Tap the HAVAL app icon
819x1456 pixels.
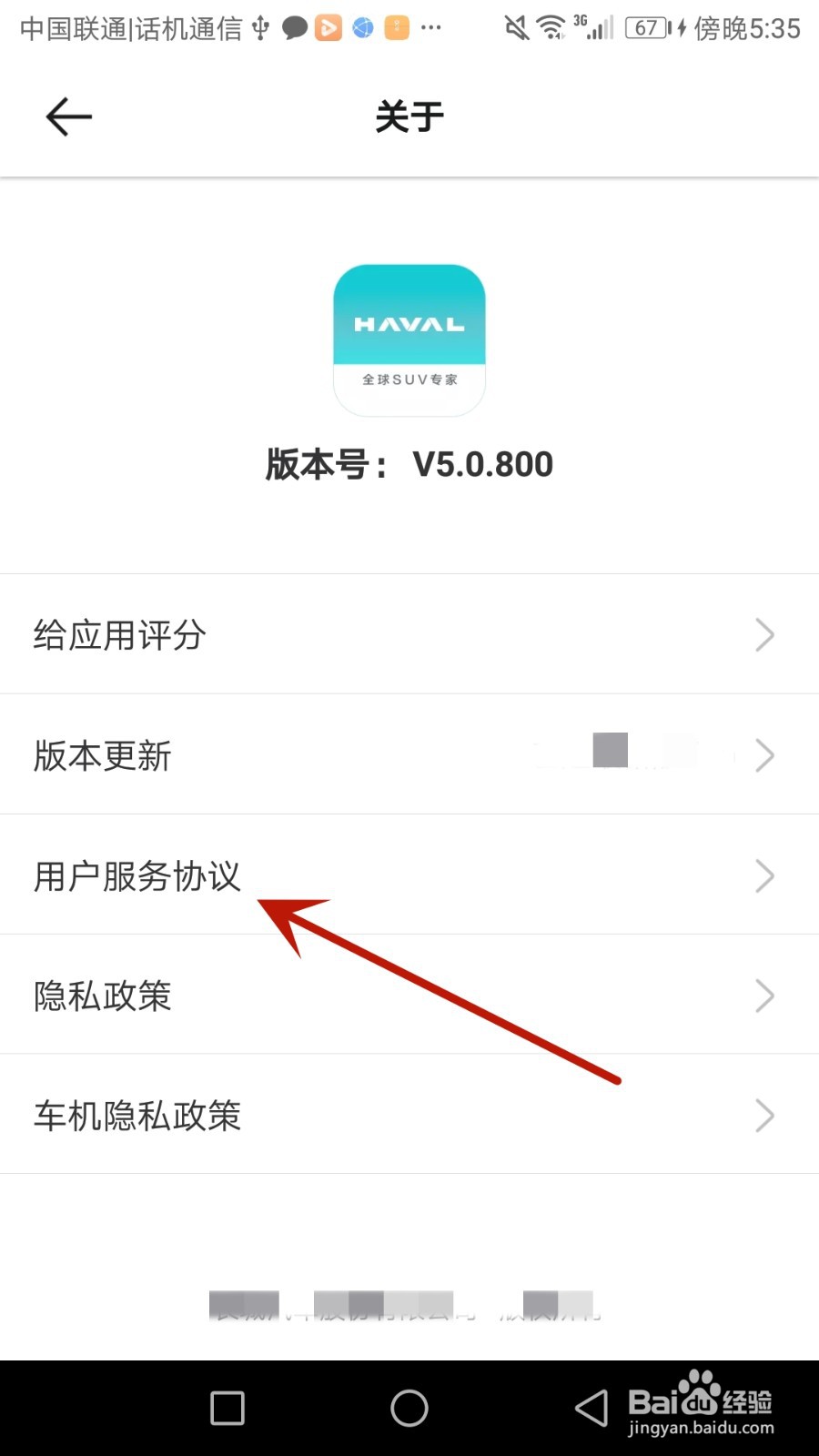[409, 339]
